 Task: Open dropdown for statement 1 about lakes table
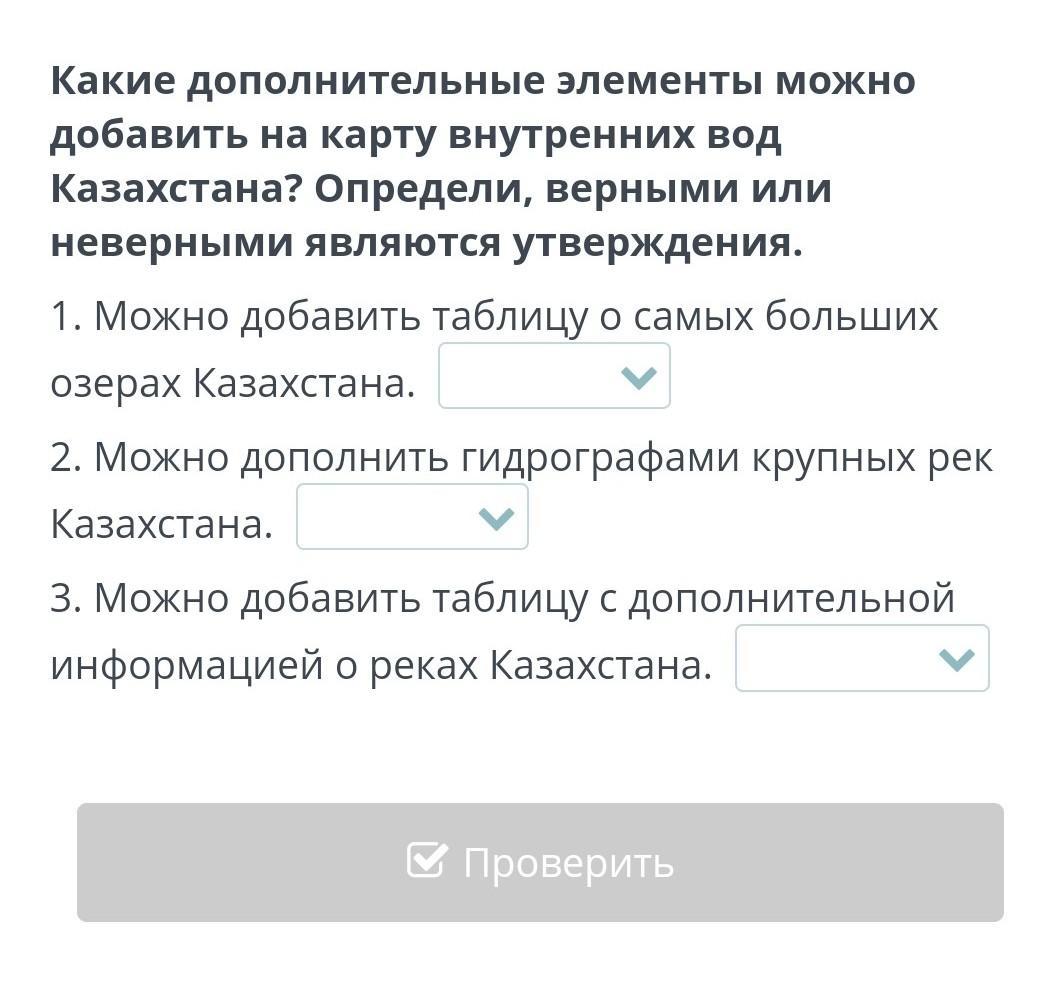[x=554, y=376]
